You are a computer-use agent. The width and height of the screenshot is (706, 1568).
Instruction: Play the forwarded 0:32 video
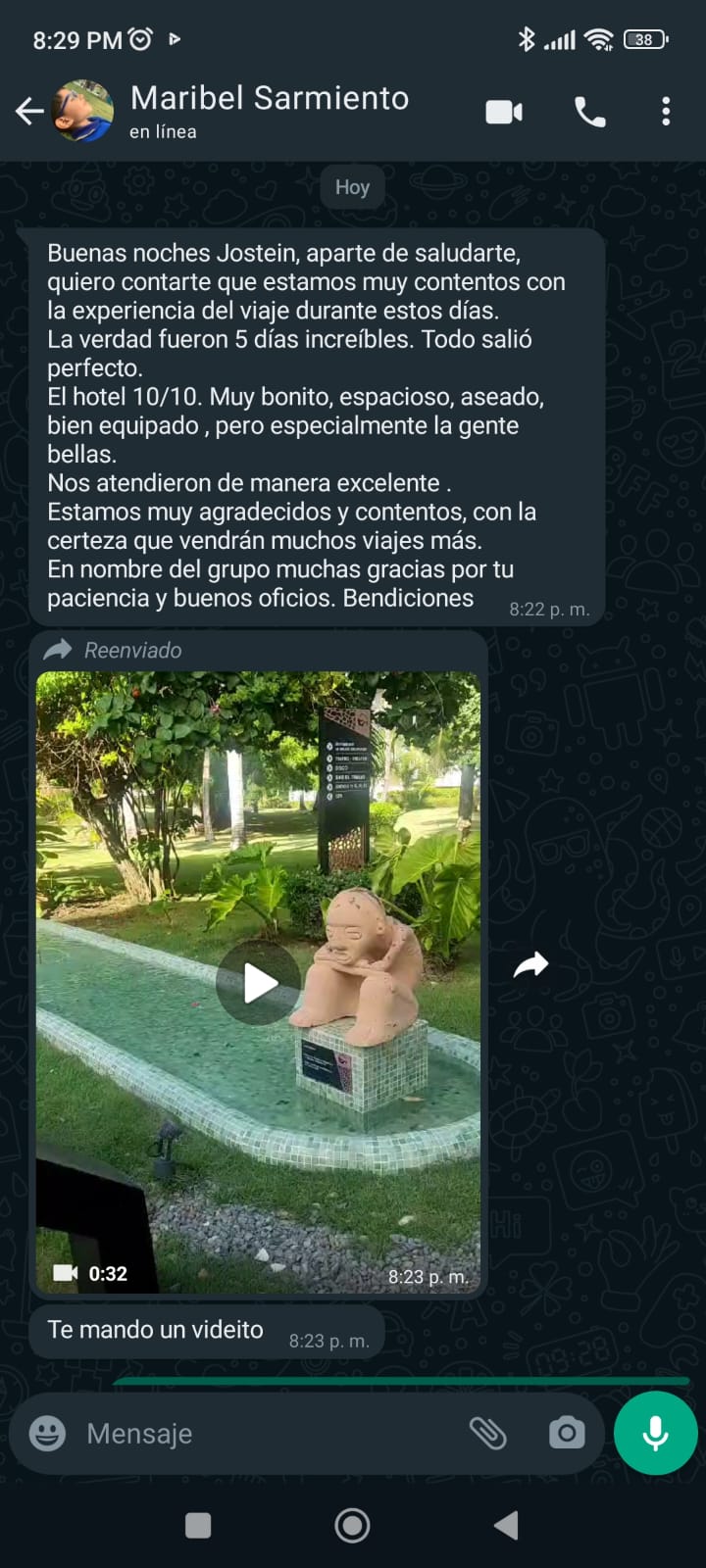coord(259,983)
